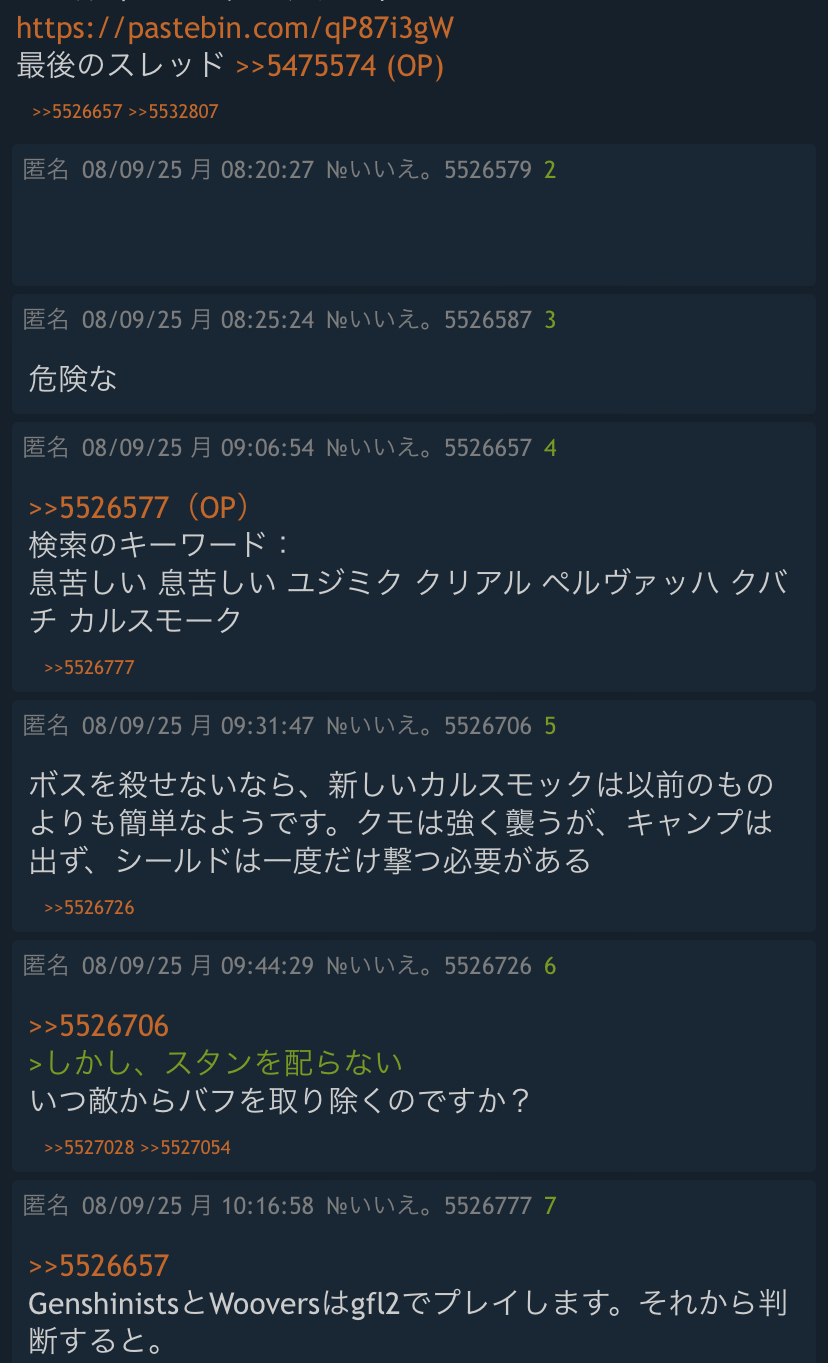Tap post number 5526587 above 危険な
This screenshot has width=828, height=1363.
point(488,320)
